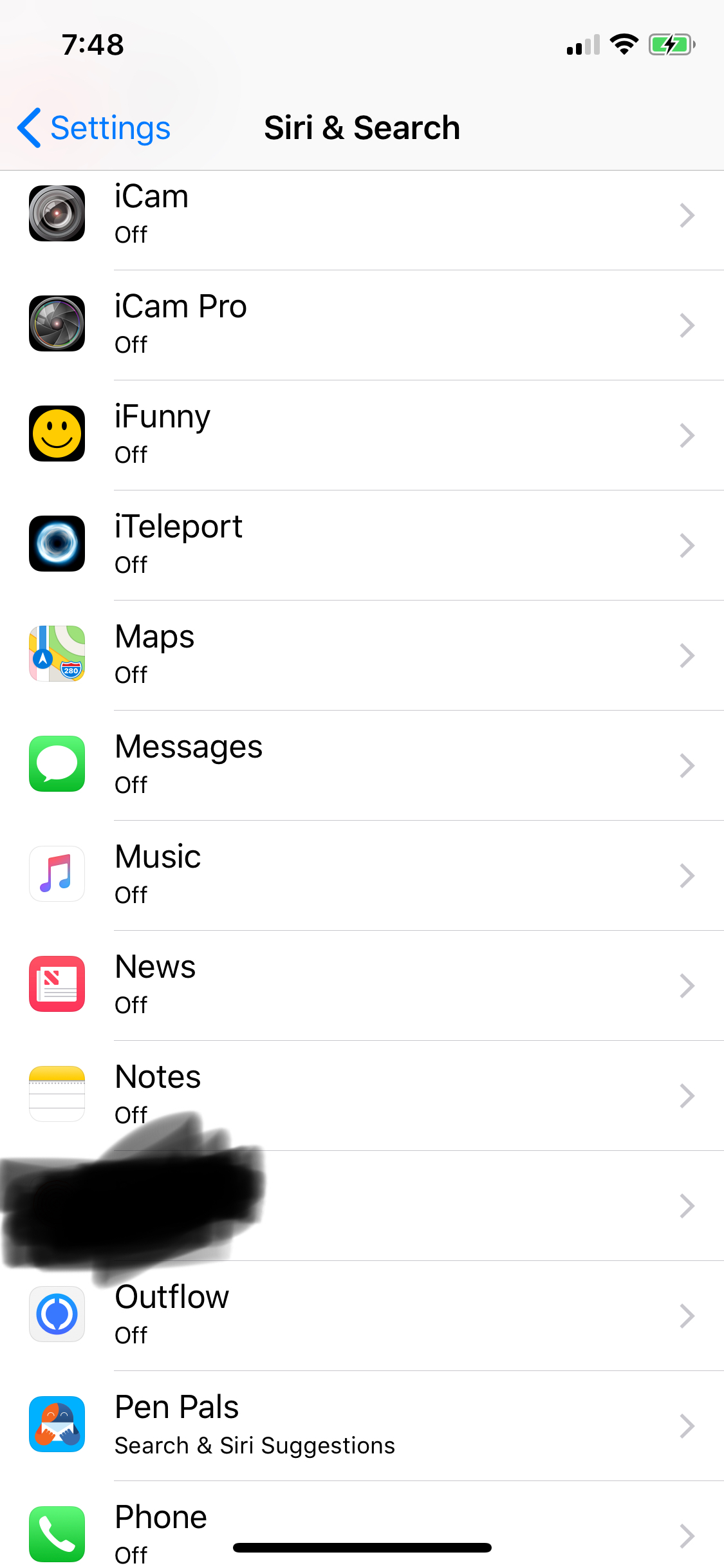Screen dimensions: 724x1568
Task: Go back to Settings
Action: [94, 127]
